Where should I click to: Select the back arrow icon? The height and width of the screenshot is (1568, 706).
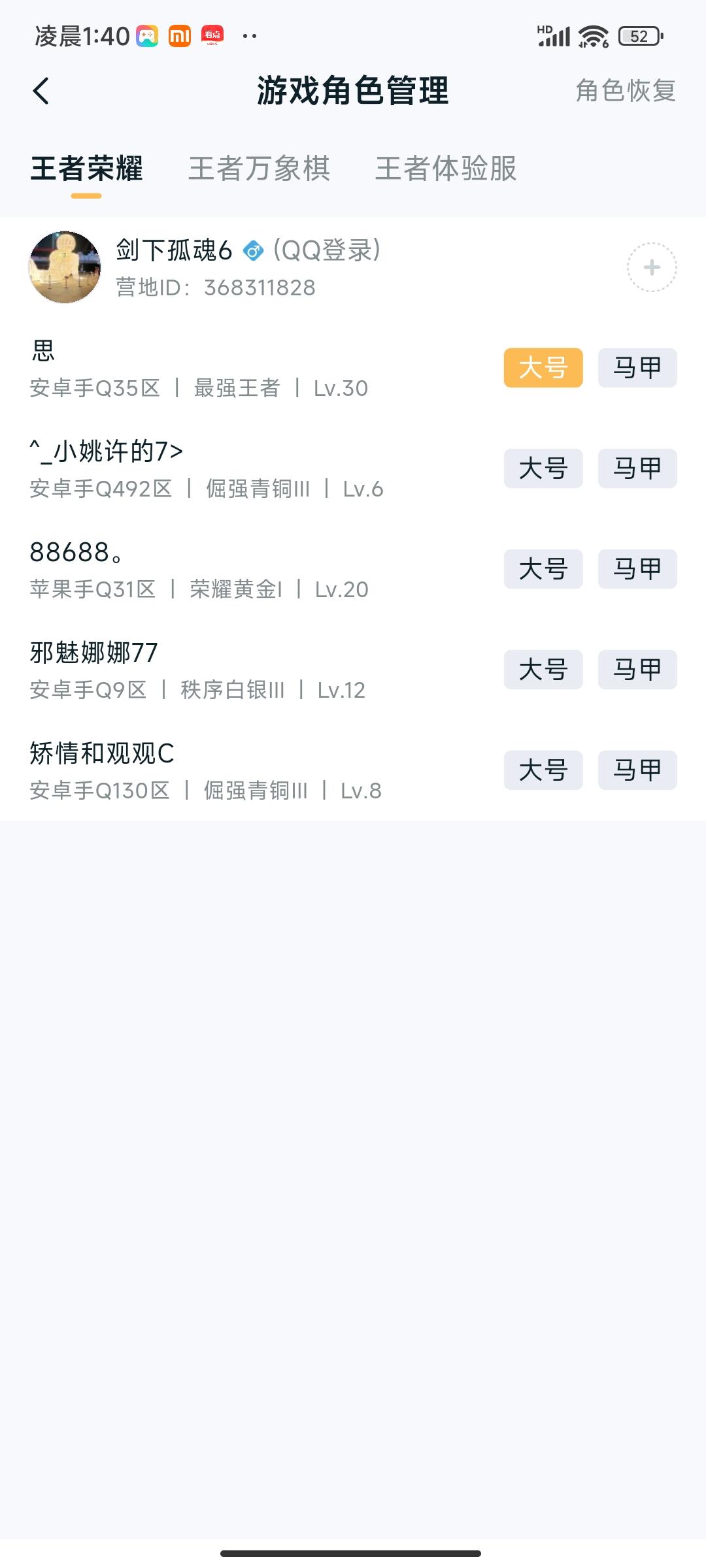41,91
